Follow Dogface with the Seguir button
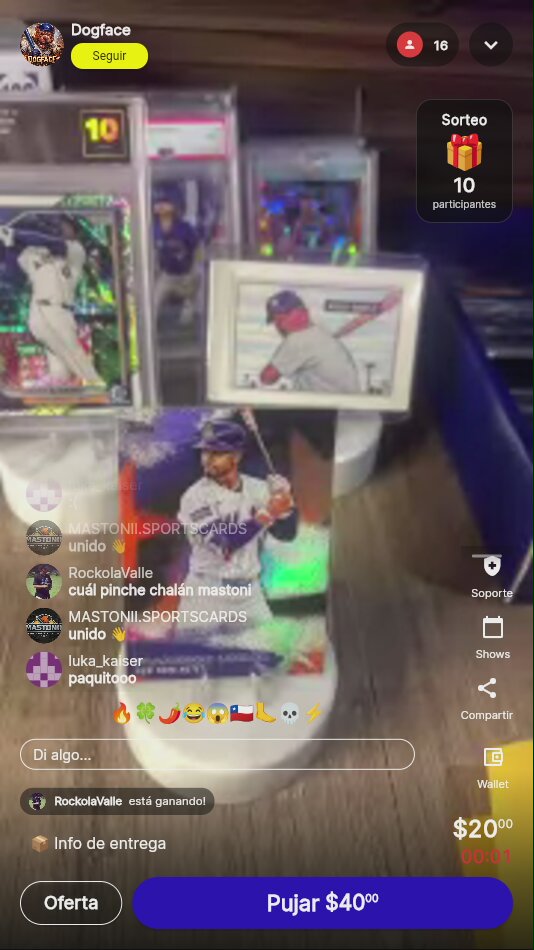The width and height of the screenshot is (534, 950). click(109, 56)
